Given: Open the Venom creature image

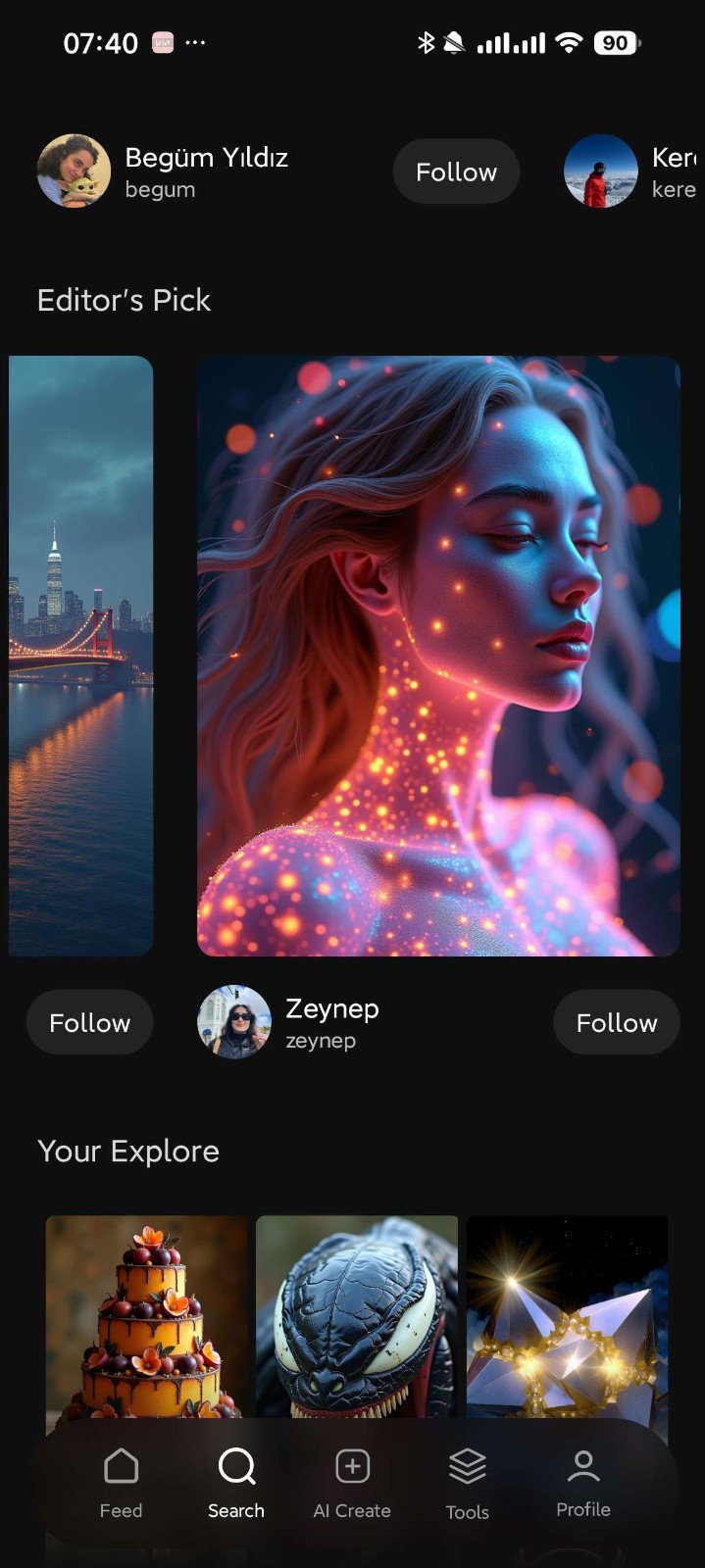Looking at the screenshot, I should click(357, 1313).
